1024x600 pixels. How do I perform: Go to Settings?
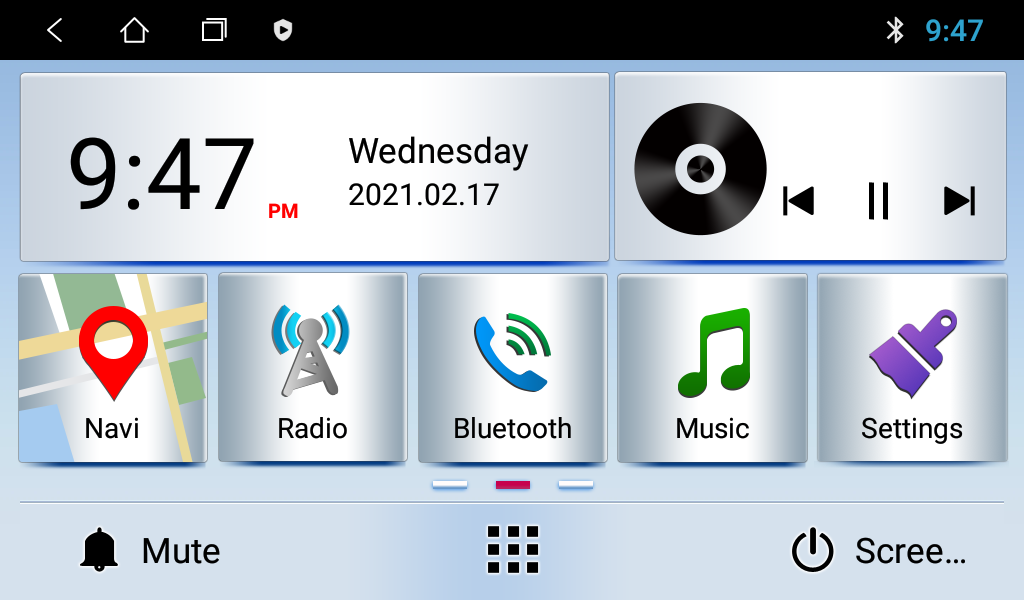[x=911, y=368]
